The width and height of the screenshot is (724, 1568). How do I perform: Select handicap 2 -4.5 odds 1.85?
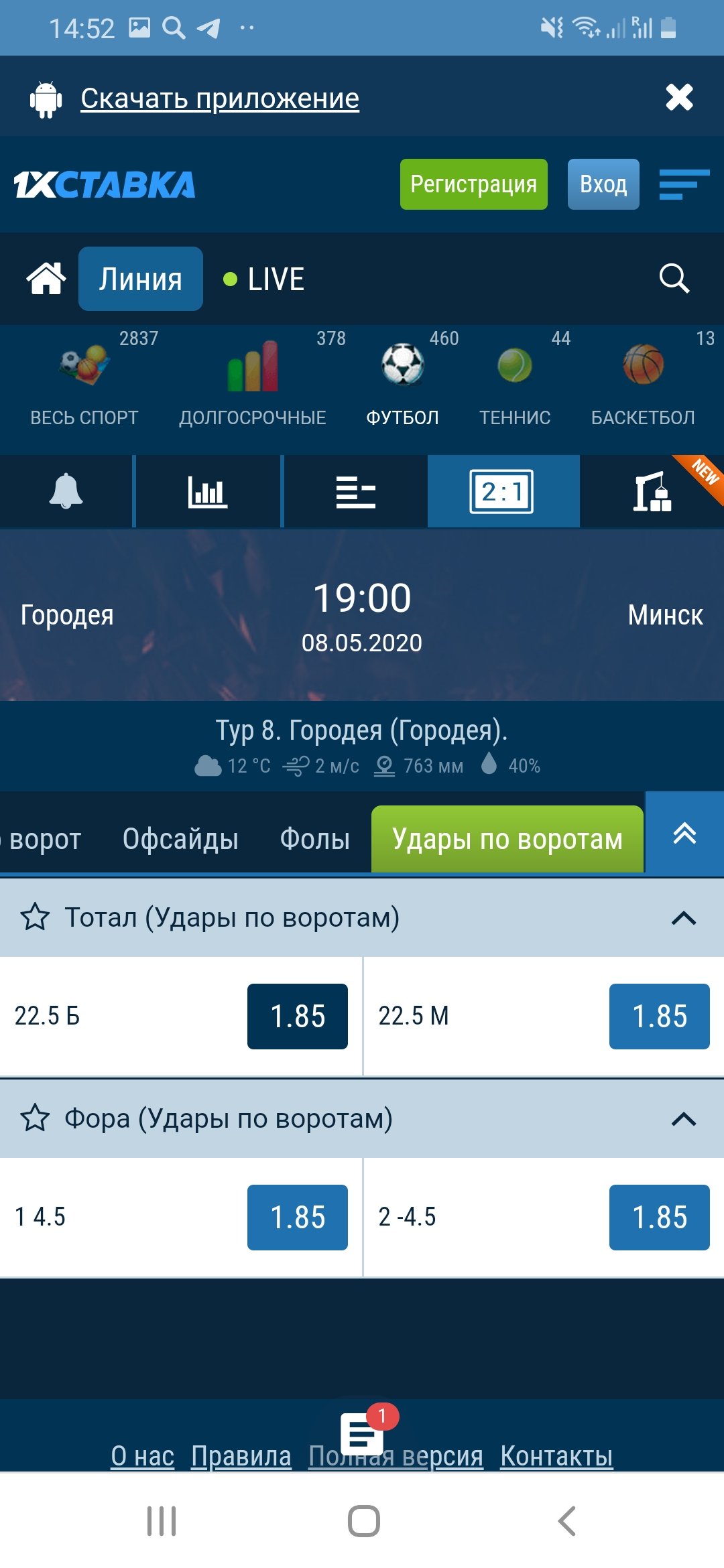[x=659, y=1218]
